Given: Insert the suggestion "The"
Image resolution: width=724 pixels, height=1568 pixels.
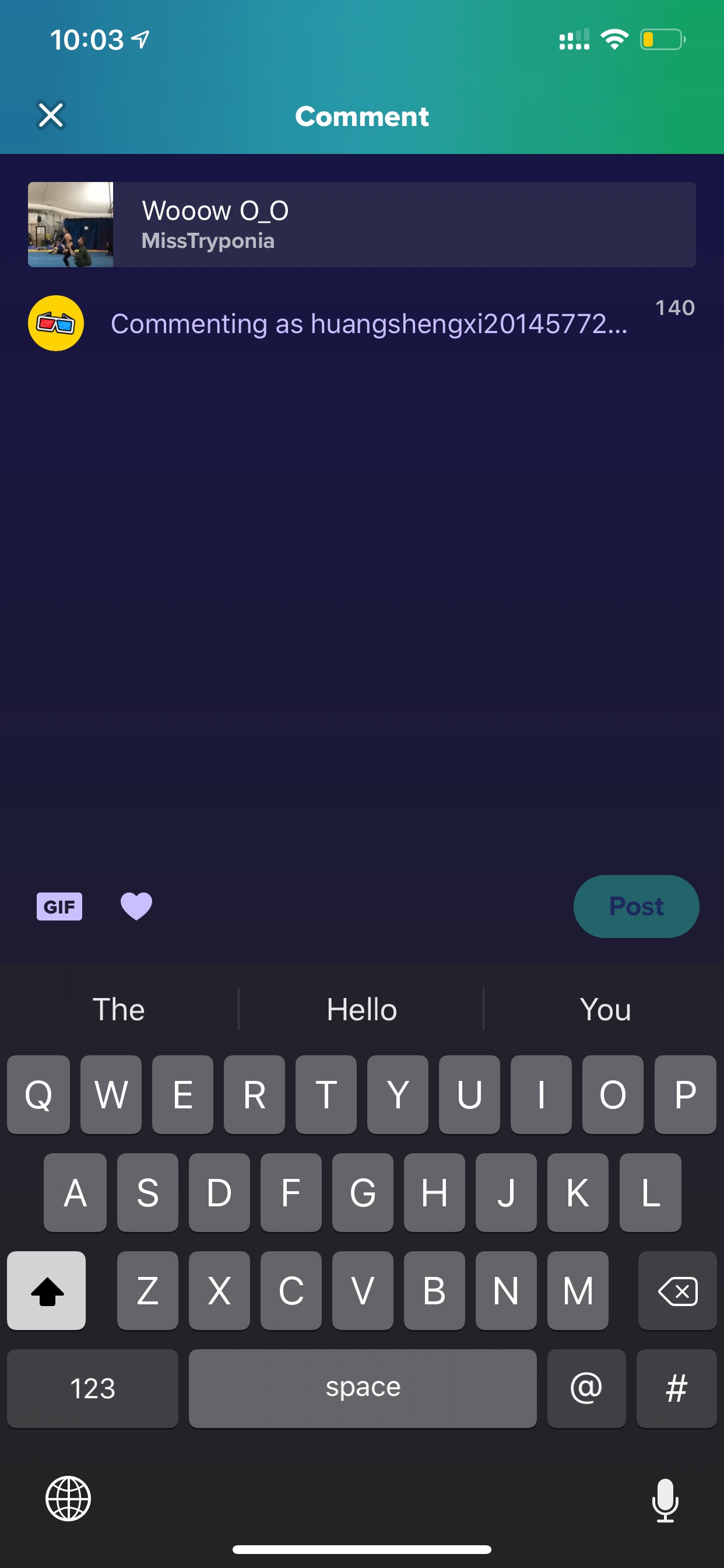Looking at the screenshot, I should pos(119,1009).
